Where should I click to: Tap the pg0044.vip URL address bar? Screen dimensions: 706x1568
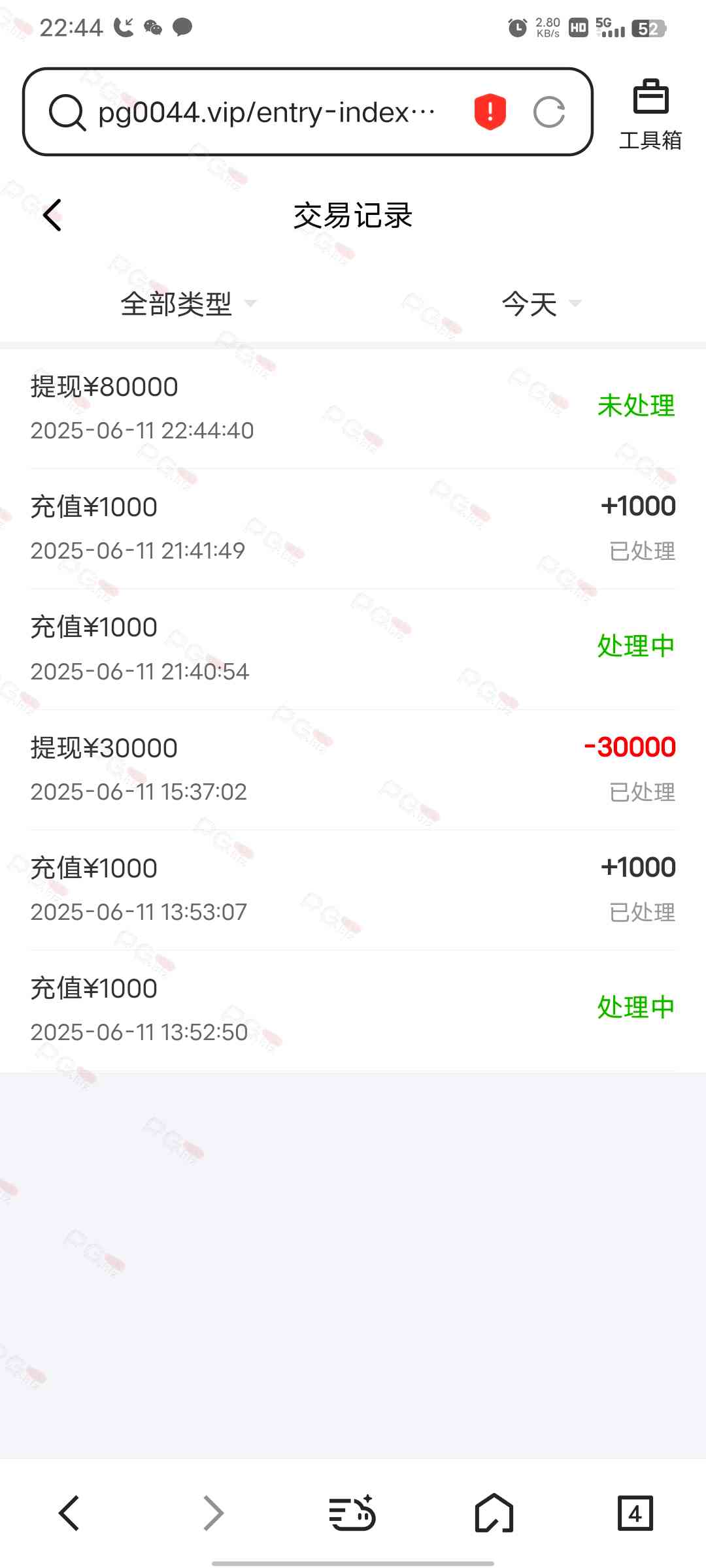click(266, 112)
